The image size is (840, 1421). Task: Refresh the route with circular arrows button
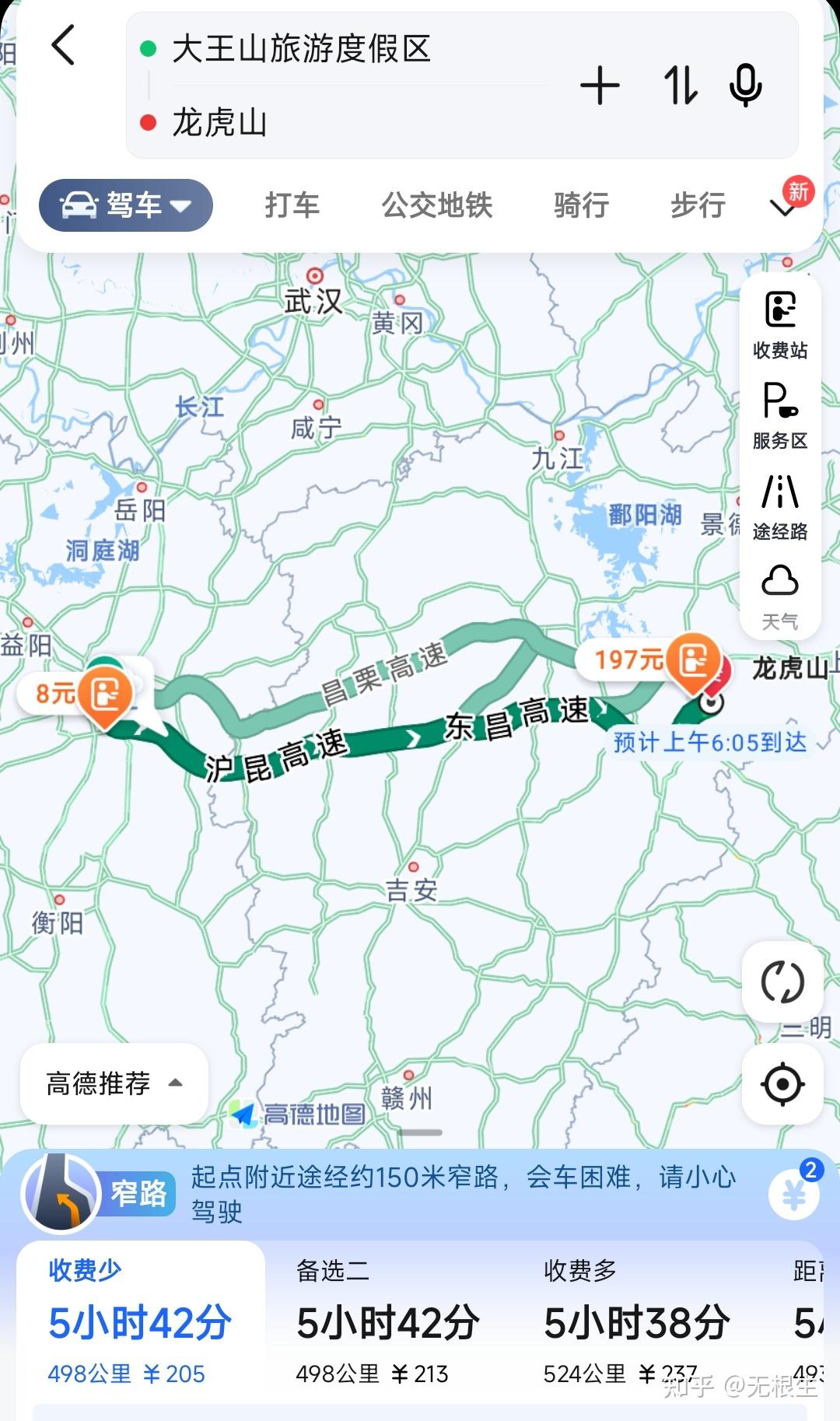[x=782, y=982]
